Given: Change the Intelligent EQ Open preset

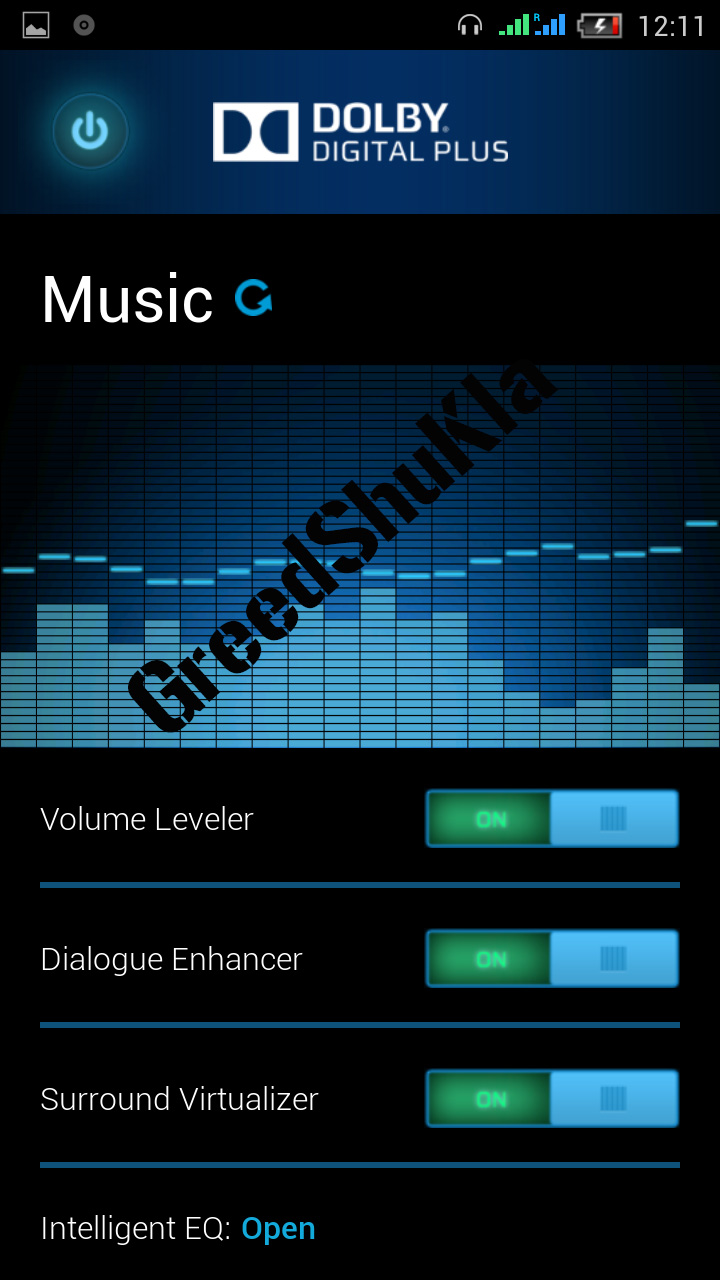Looking at the screenshot, I should (x=278, y=1228).
